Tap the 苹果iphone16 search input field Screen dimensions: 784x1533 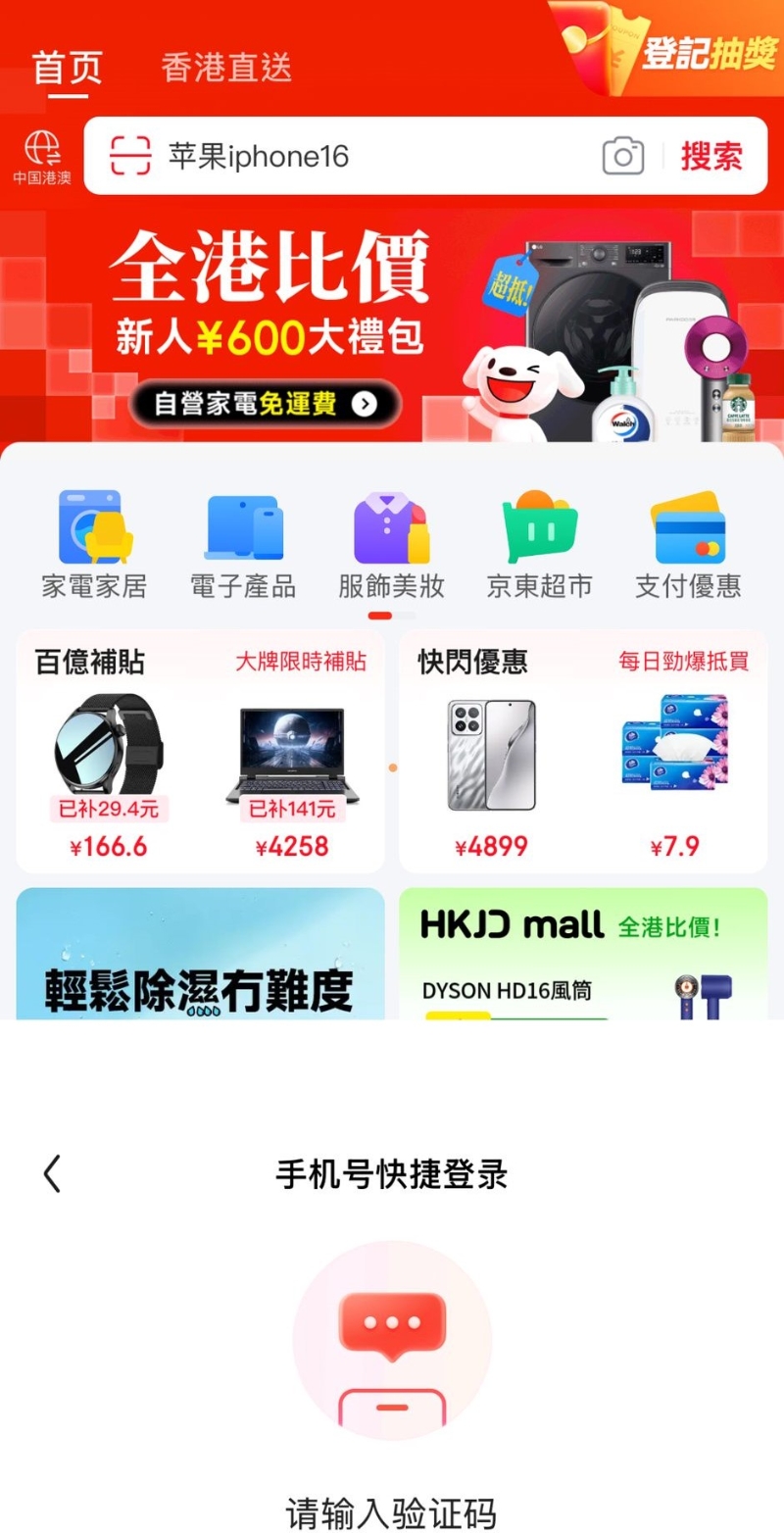[x=294, y=155]
